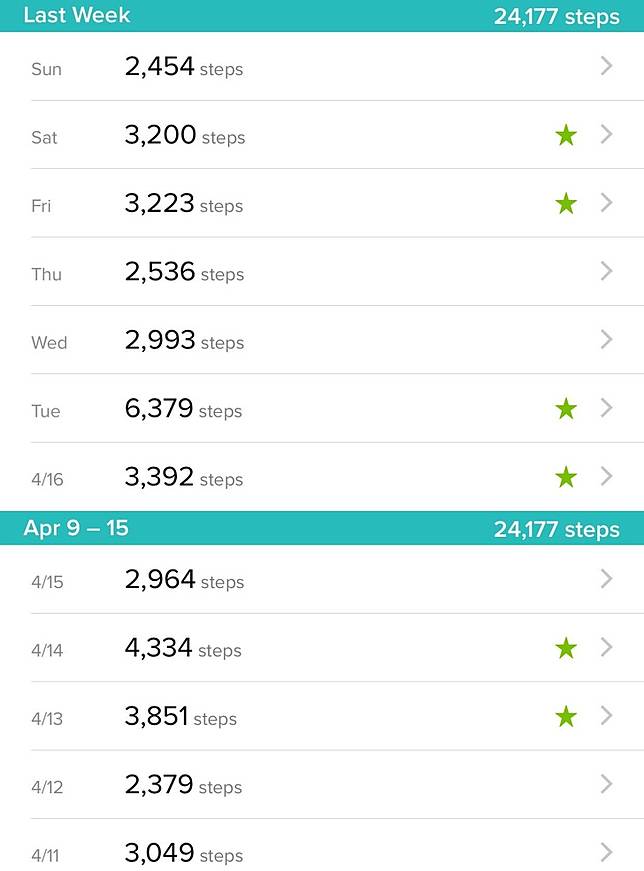
Task: View Saturday's 3,200 steps entry
Action: coord(320,136)
